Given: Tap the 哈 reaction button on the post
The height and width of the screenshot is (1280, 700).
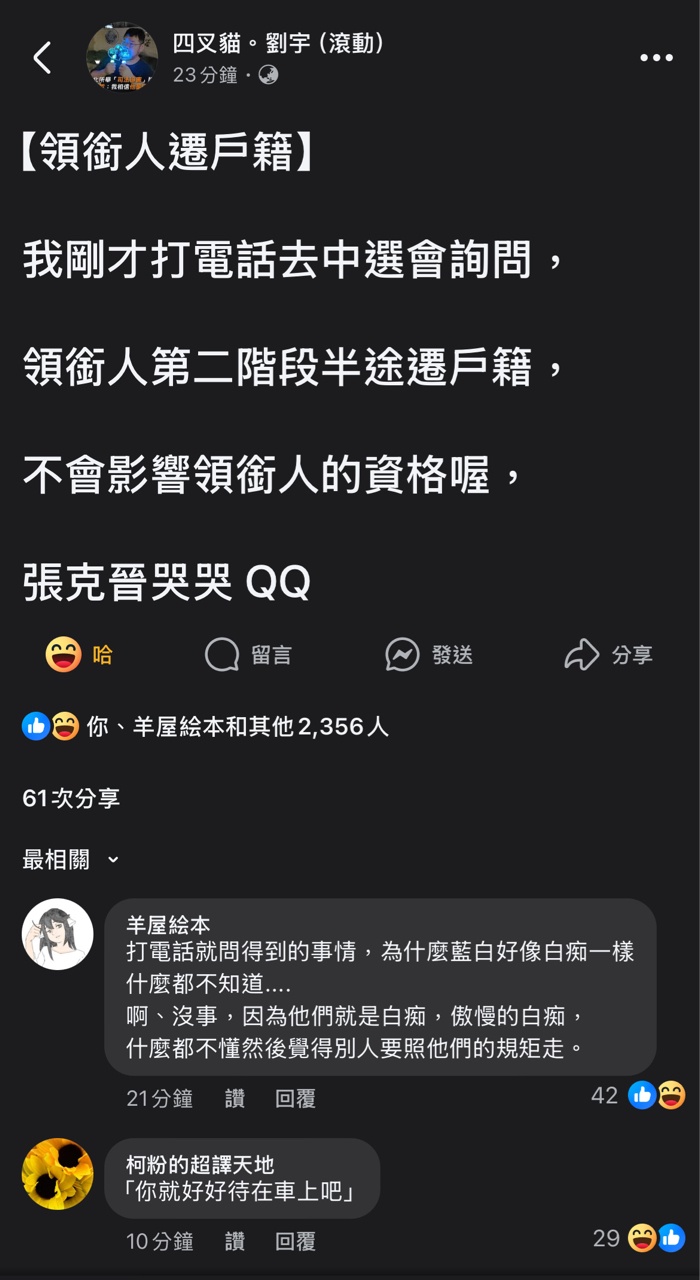Looking at the screenshot, I should click(80, 655).
